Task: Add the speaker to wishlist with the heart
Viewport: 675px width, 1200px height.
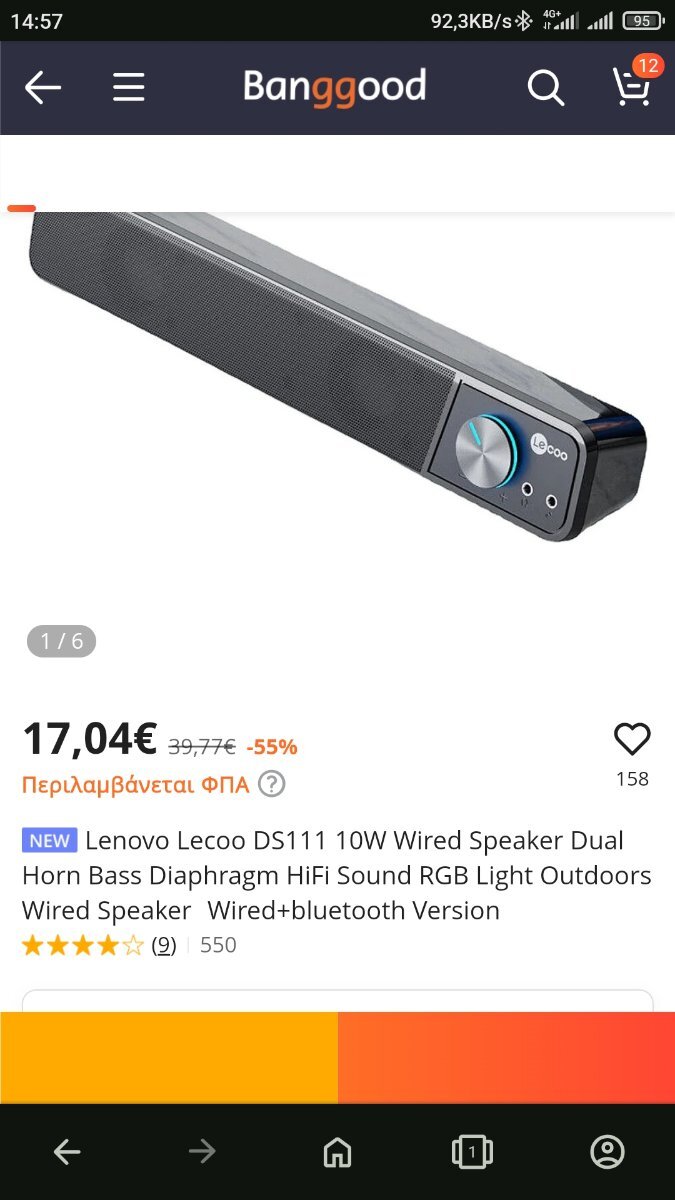Action: tap(632, 740)
